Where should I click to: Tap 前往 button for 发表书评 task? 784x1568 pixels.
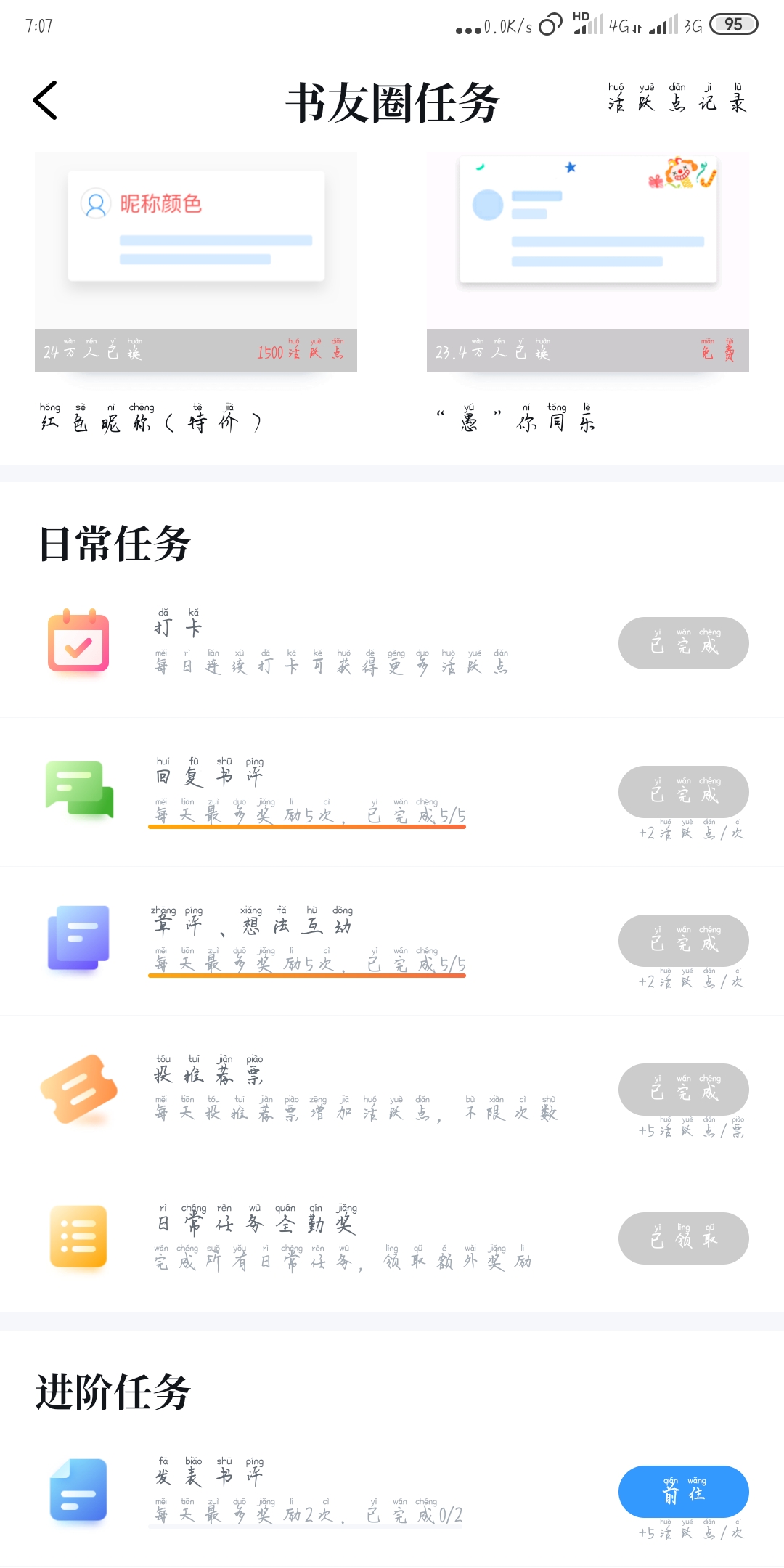tap(683, 1491)
